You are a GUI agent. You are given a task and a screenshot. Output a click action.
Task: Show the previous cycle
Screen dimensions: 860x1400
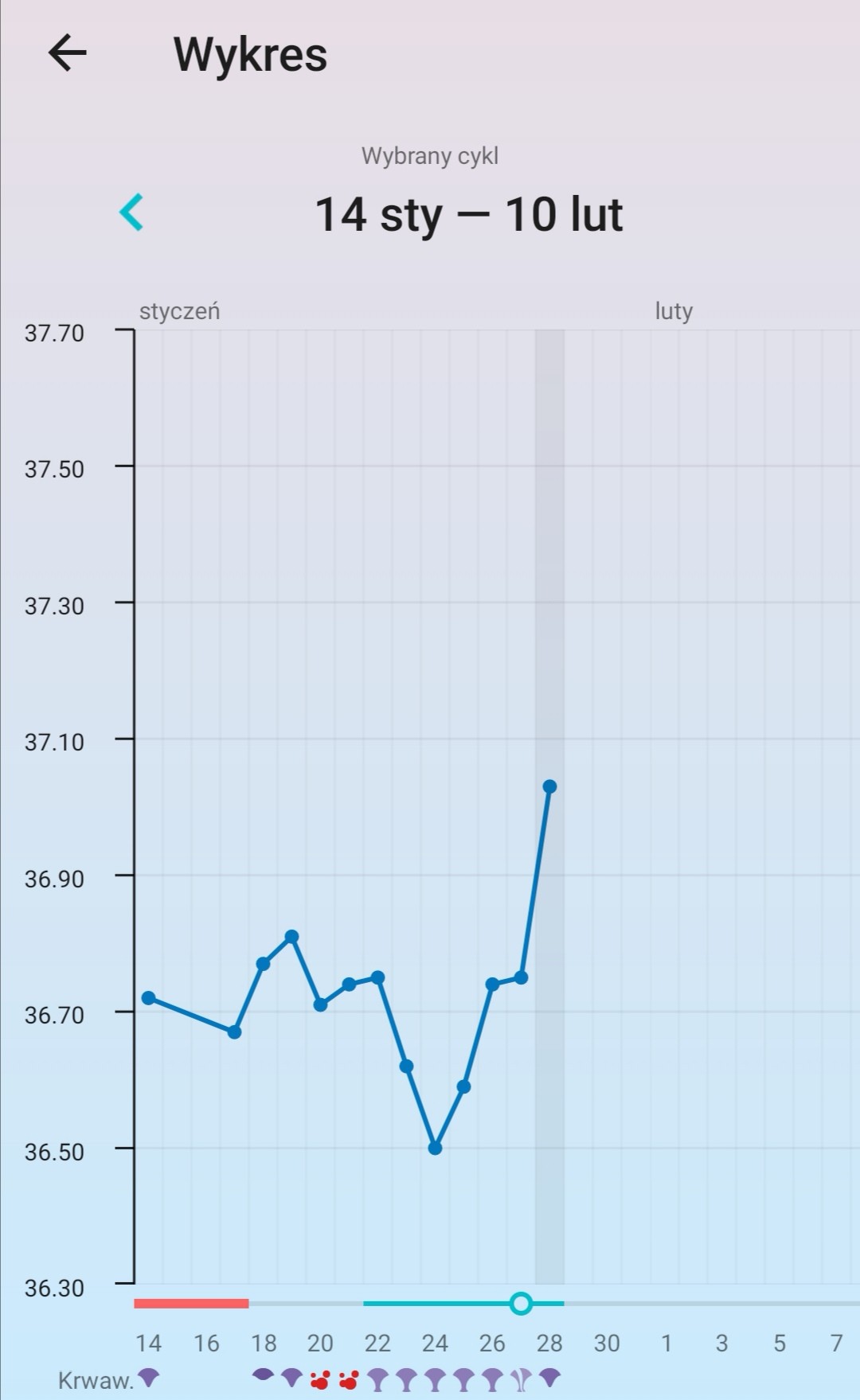point(131,213)
